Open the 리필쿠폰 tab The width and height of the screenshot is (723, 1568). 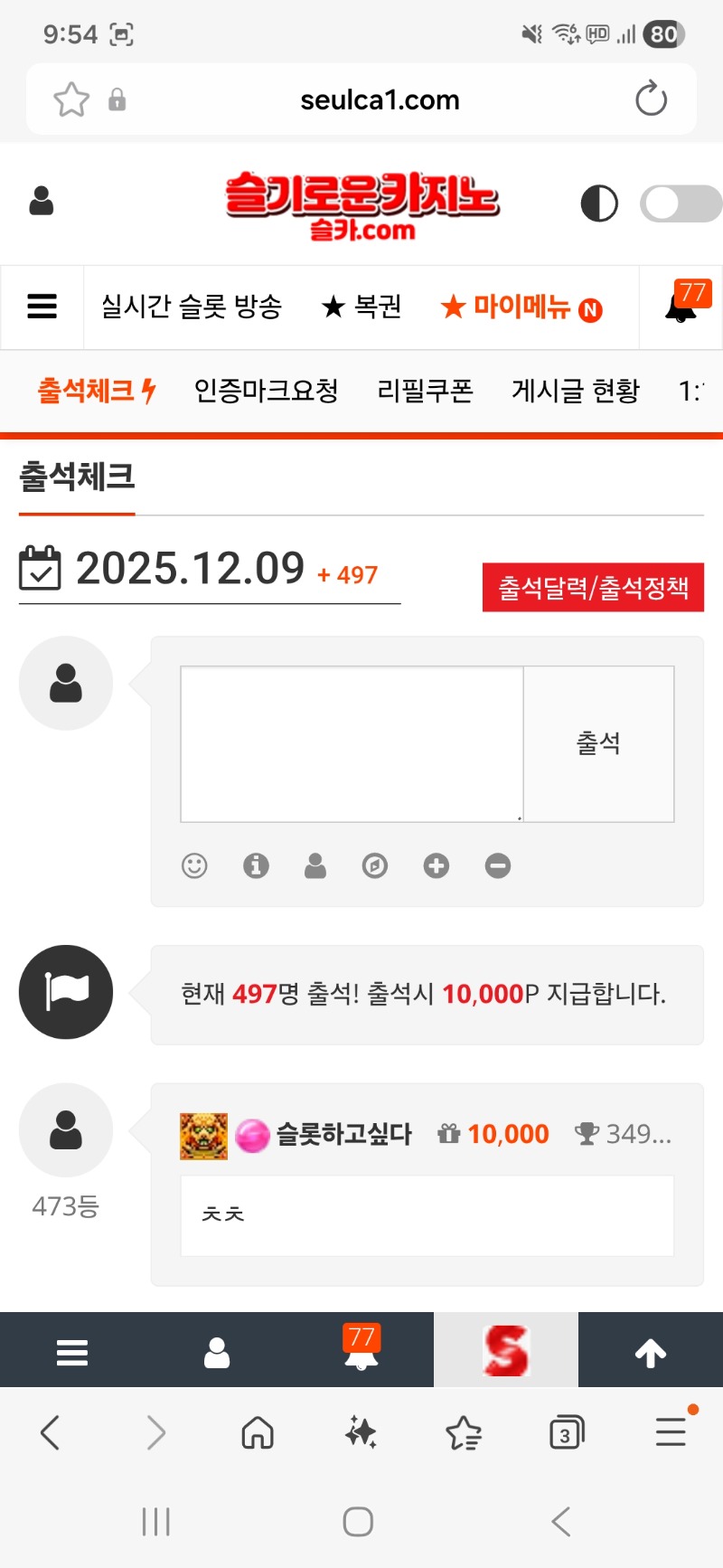(425, 391)
